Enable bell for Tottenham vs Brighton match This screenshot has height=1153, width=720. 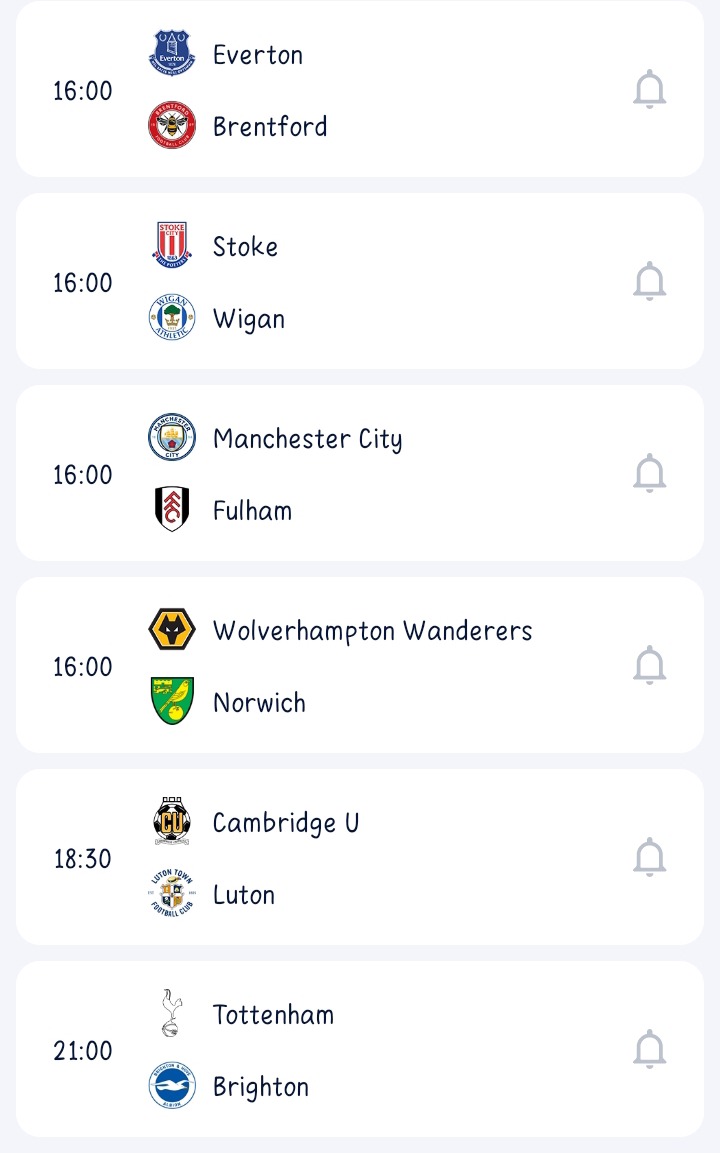[x=649, y=1050]
